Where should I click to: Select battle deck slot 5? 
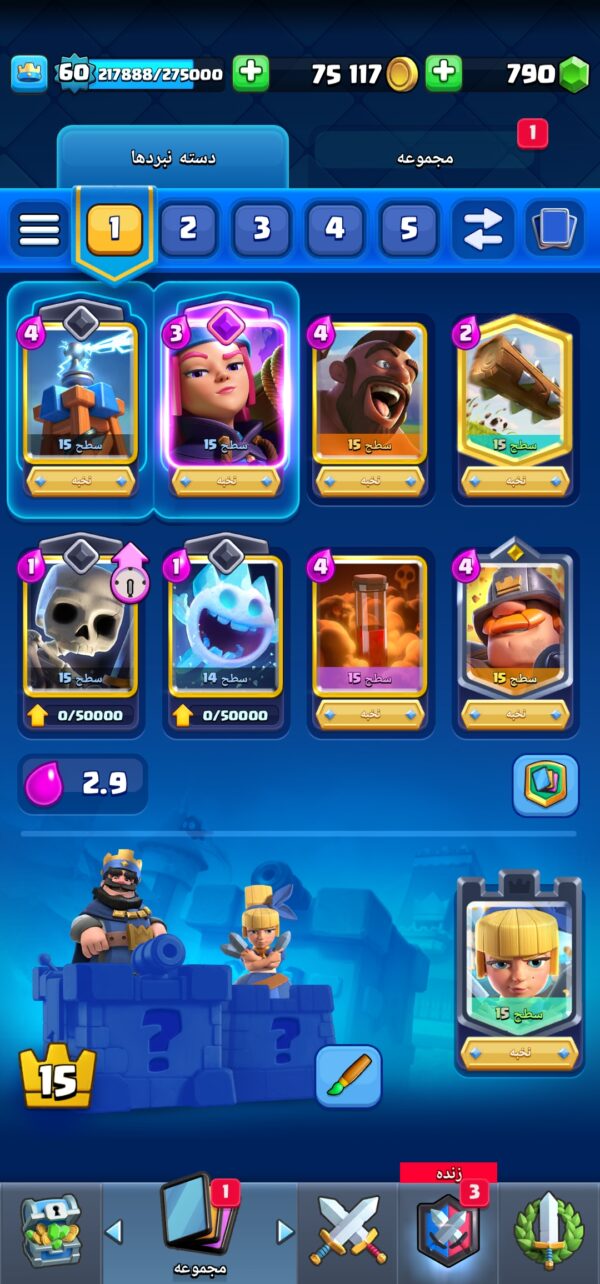[409, 229]
